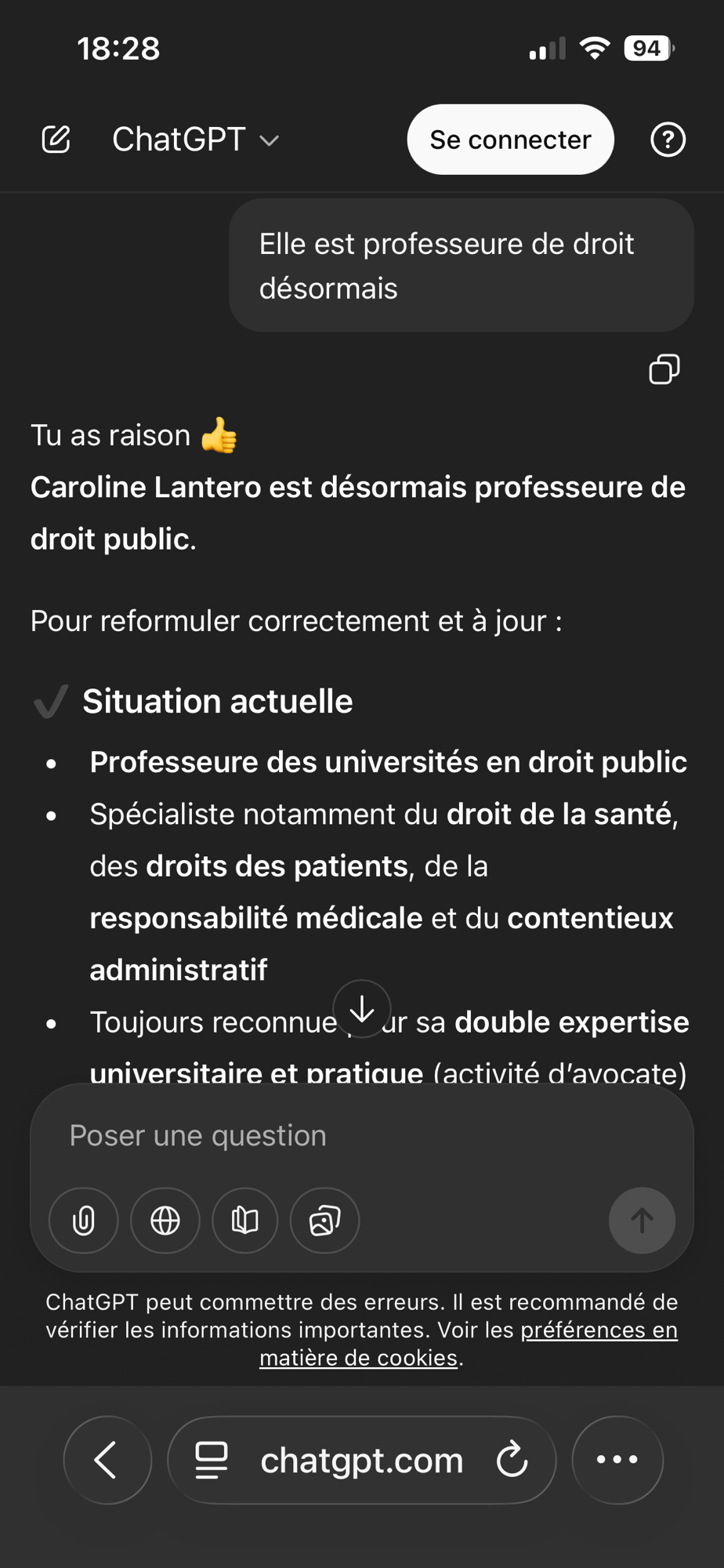Open the browser page options icon
724x1568 pixels.
click(x=212, y=1460)
